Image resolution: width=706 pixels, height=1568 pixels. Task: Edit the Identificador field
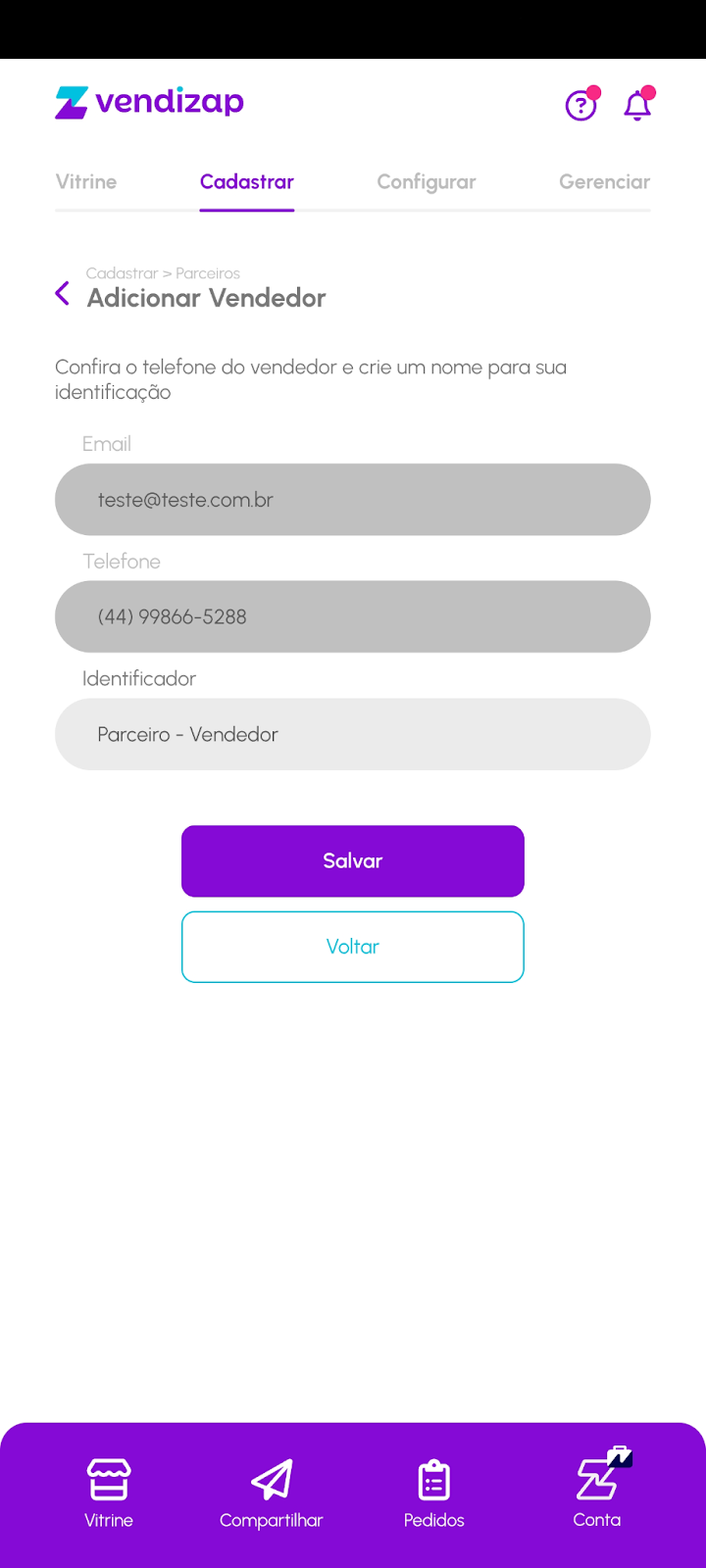[x=353, y=734]
